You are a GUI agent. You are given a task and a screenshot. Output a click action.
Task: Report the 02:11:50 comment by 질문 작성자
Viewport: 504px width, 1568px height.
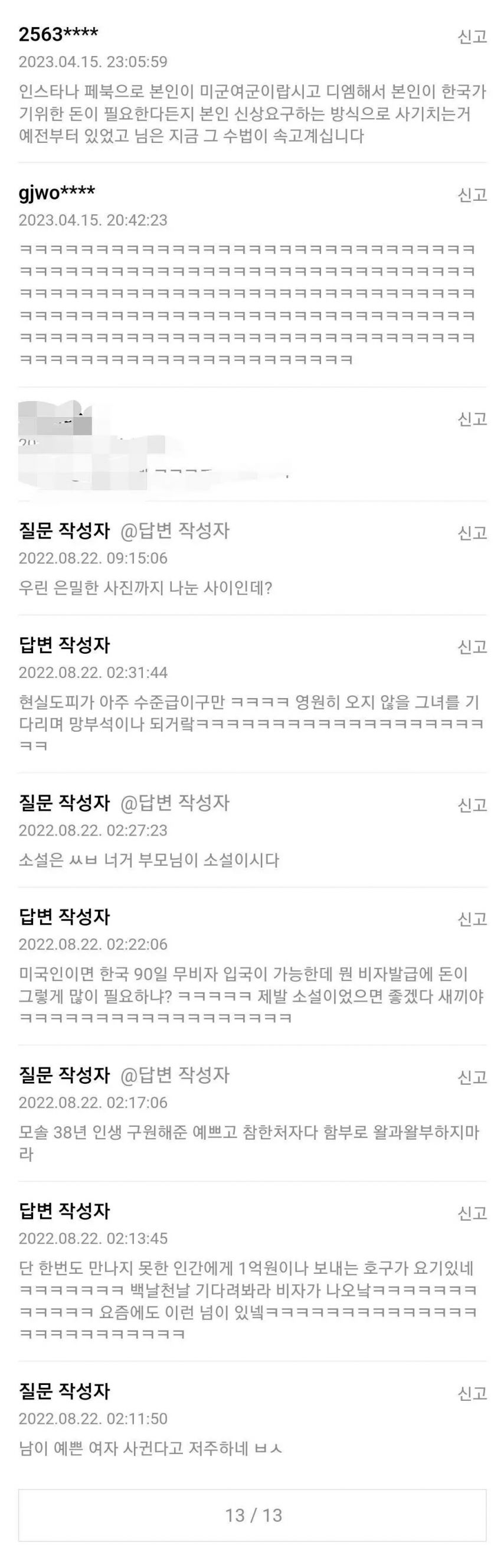(x=472, y=1394)
